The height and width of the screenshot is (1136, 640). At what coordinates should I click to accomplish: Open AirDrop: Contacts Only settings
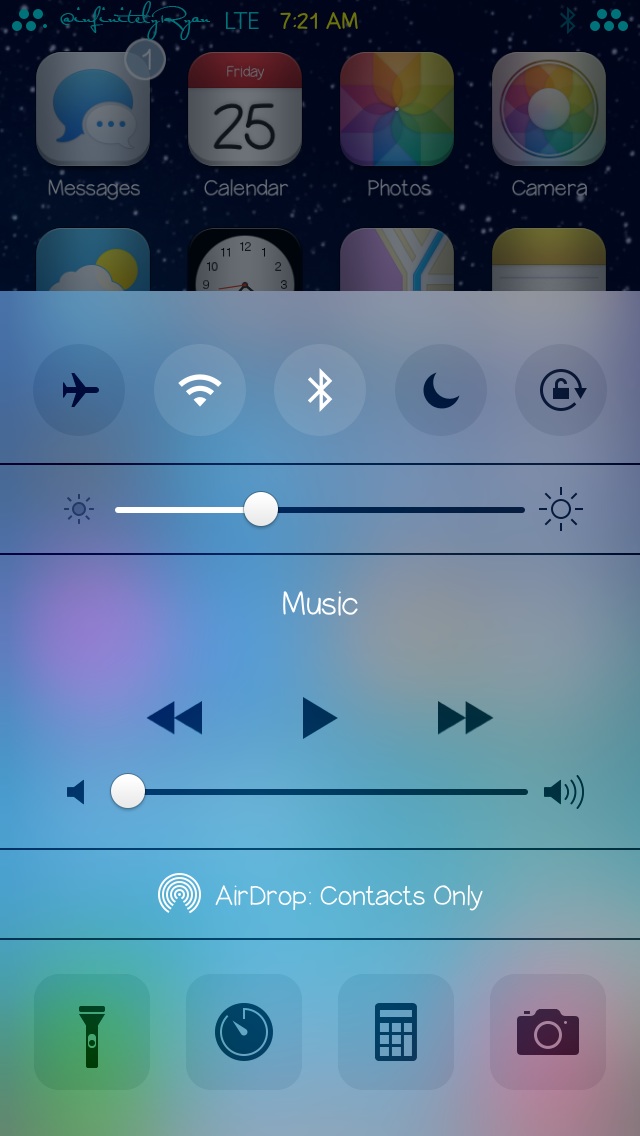tap(320, 895)
